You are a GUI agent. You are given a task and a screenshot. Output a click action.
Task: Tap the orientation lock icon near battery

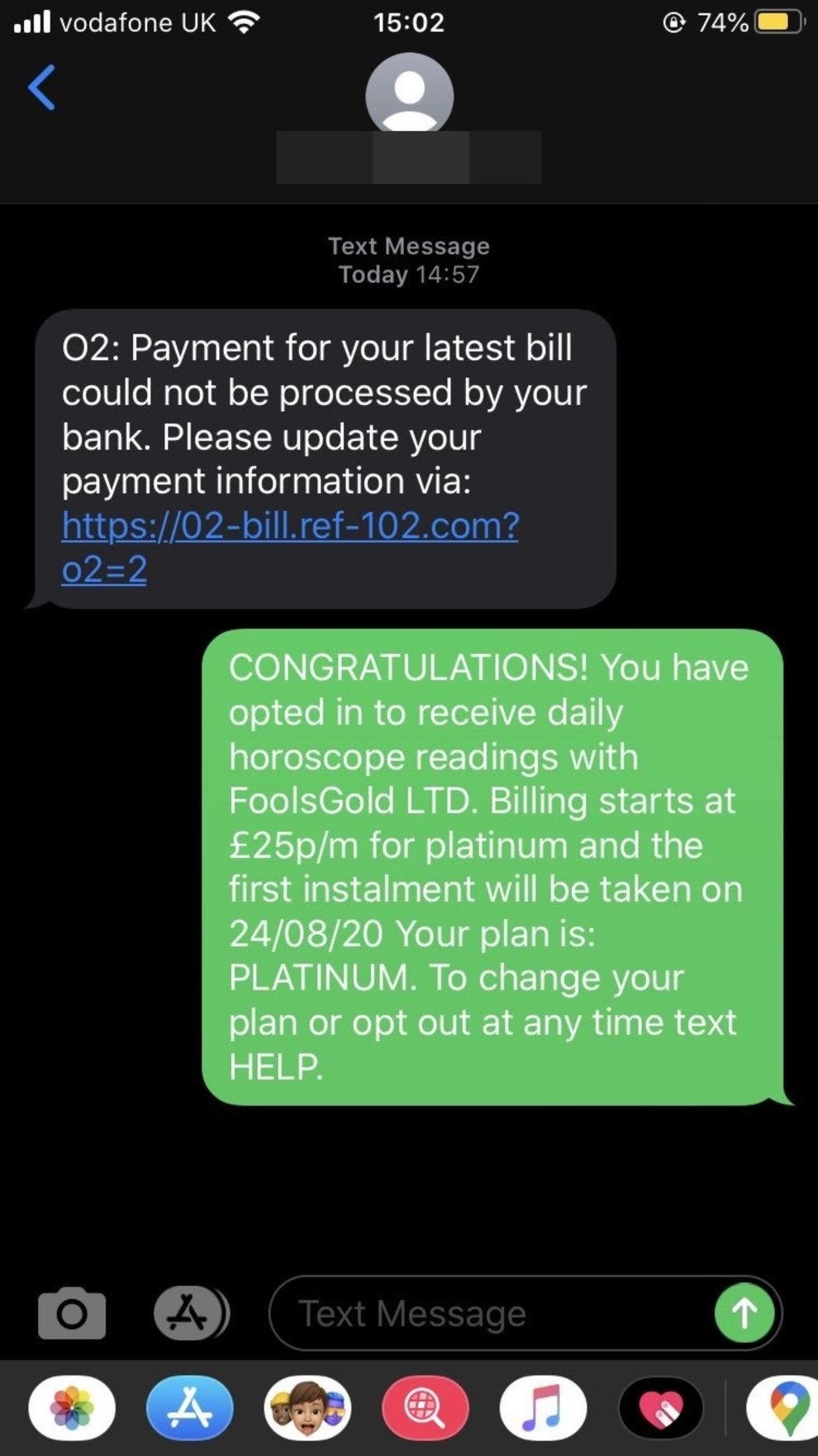[673, 22]
